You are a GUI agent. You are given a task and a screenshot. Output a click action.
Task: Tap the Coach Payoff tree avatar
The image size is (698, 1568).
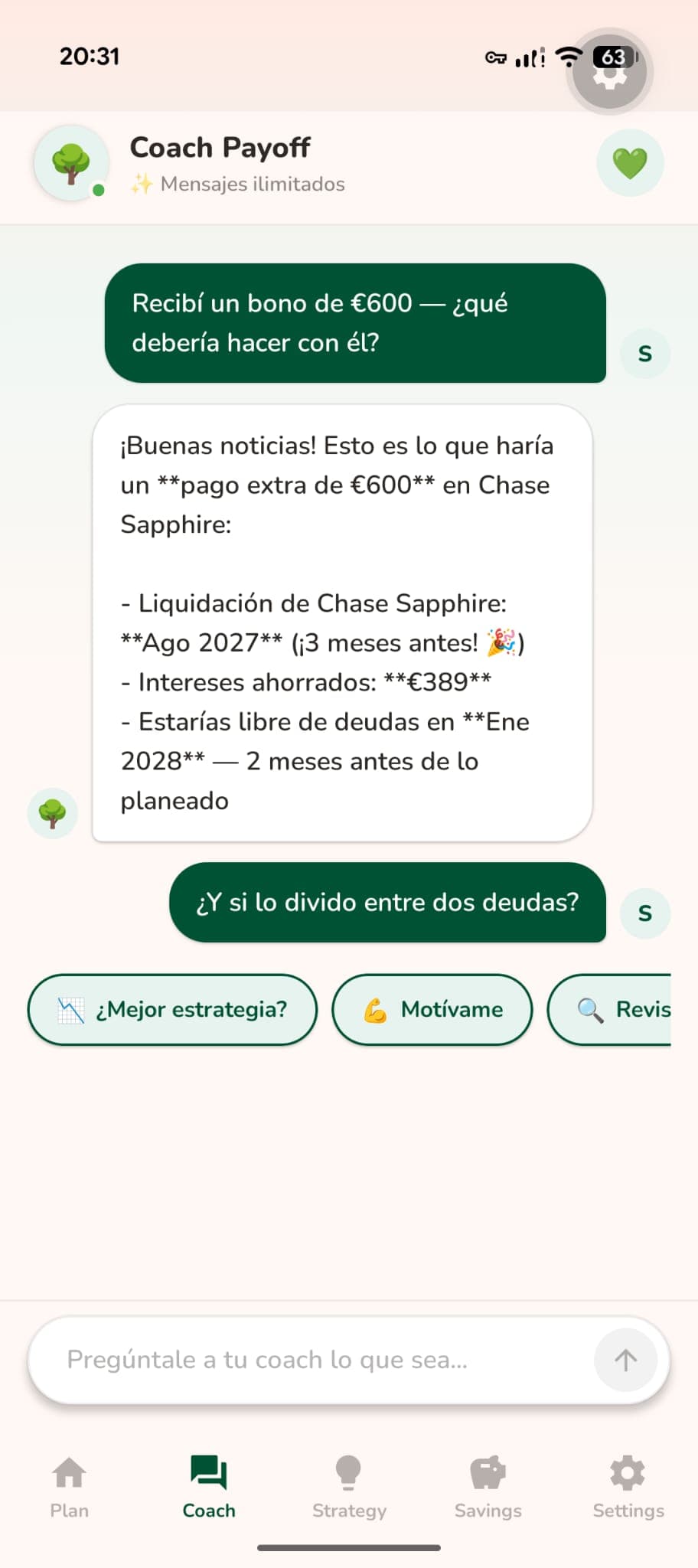70,163
